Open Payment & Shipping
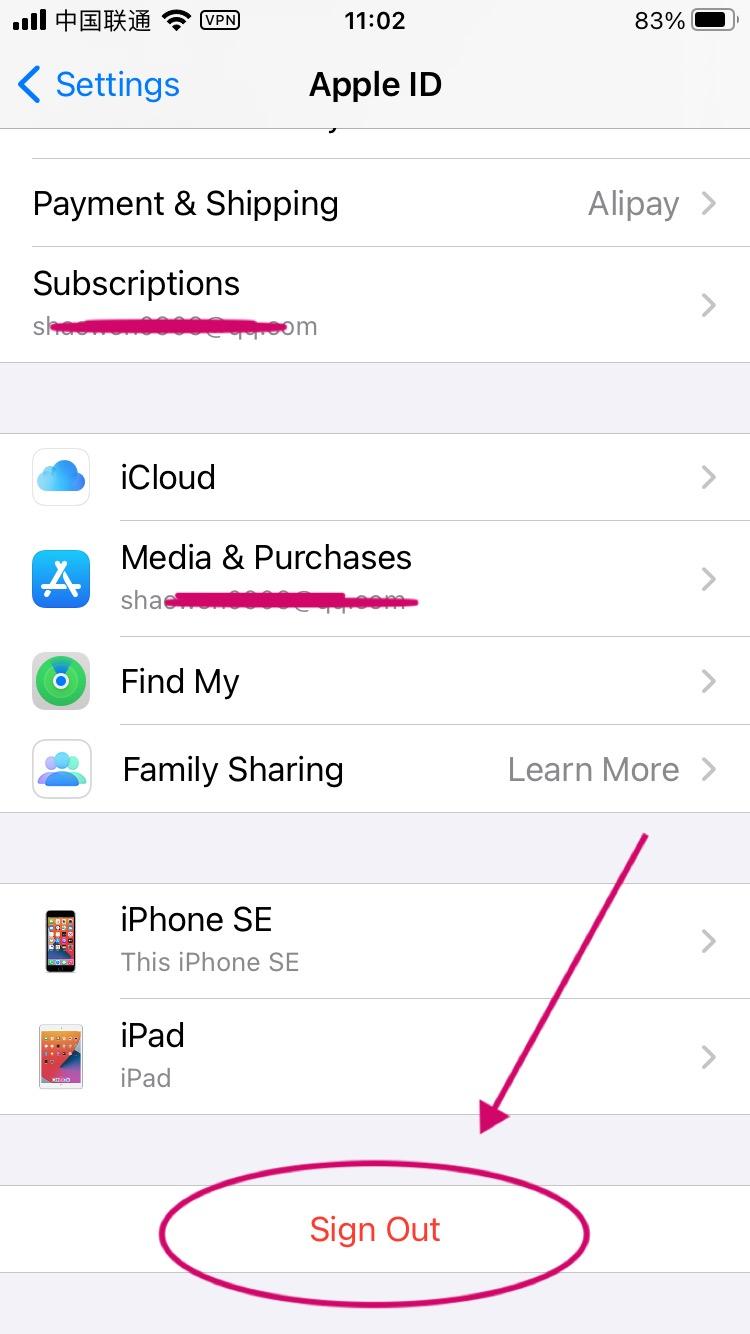750x1334 pixels. coord(375,203)
